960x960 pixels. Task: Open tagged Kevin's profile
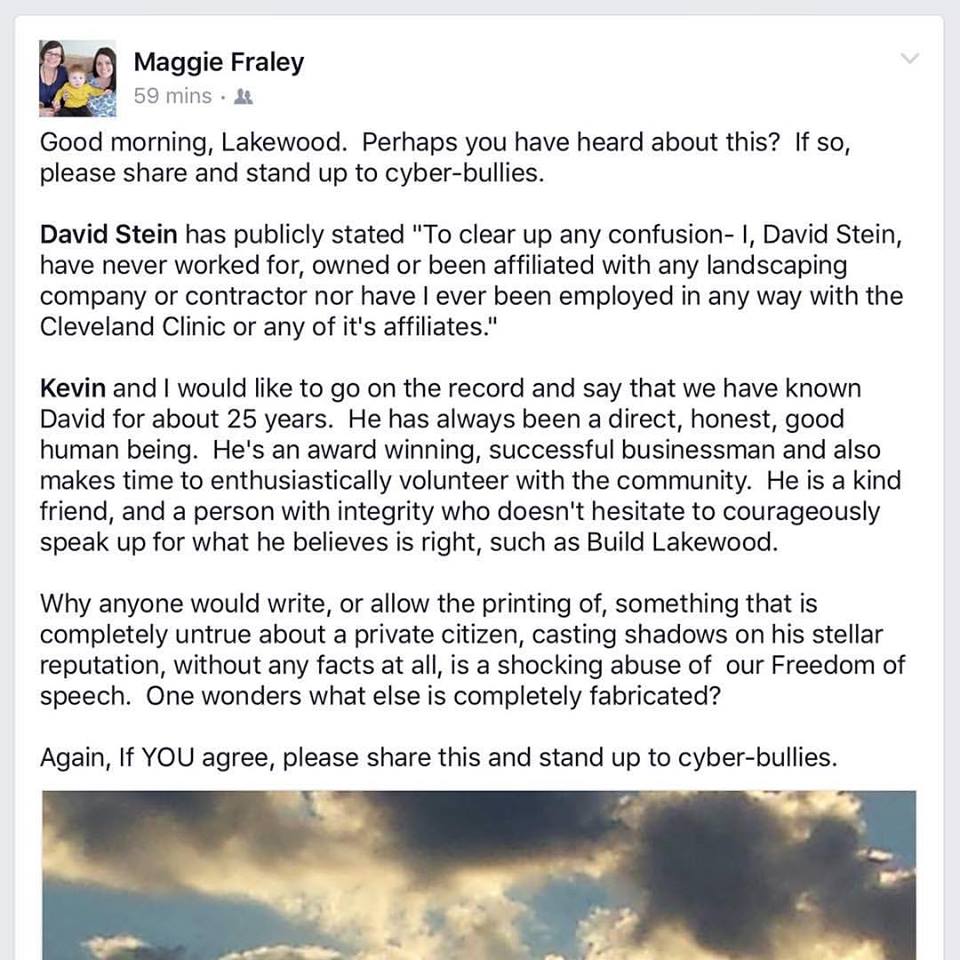tap(73, 387)
